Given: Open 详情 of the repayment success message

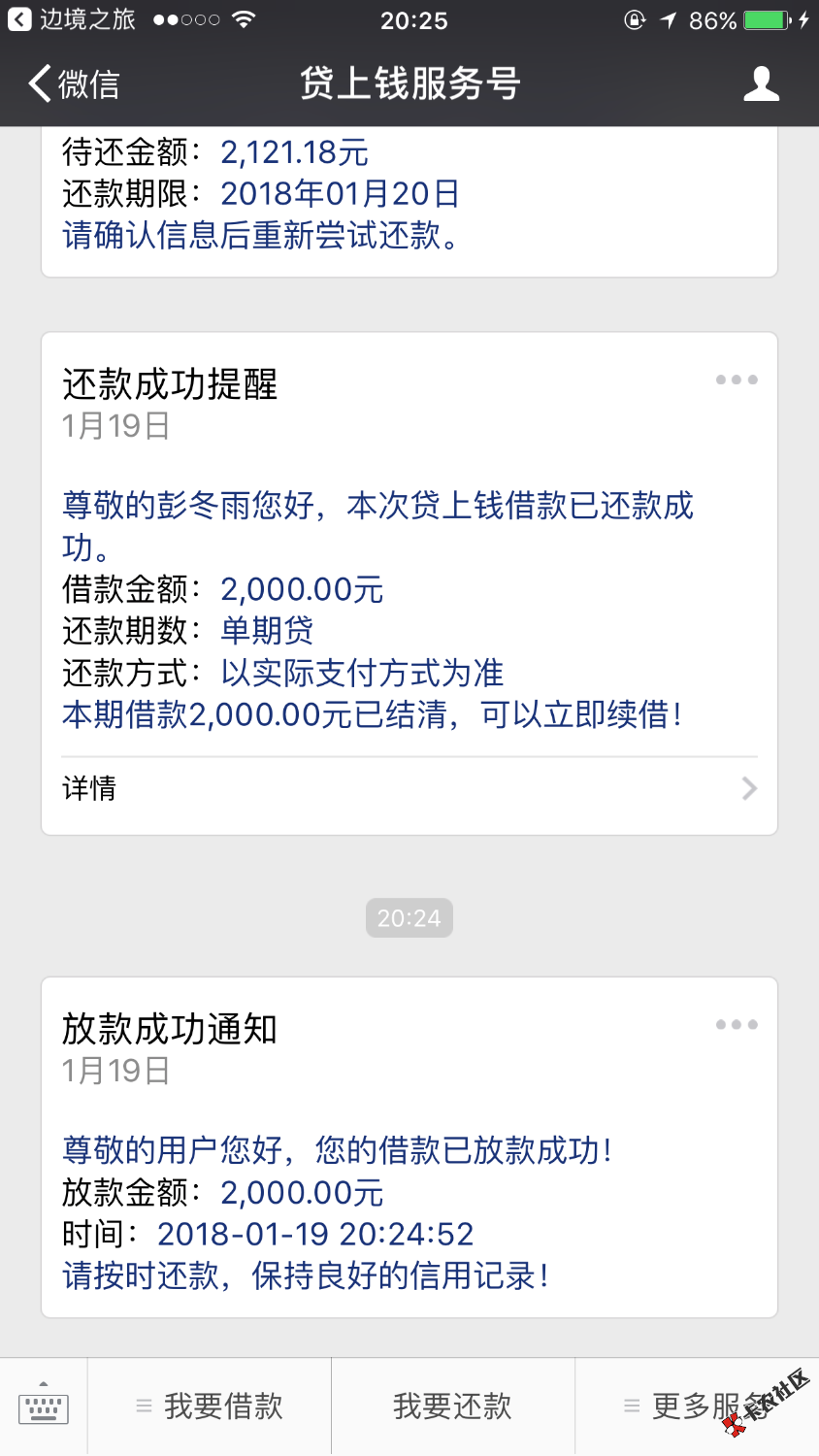Looking at the screenshot, I should [409, 788].
